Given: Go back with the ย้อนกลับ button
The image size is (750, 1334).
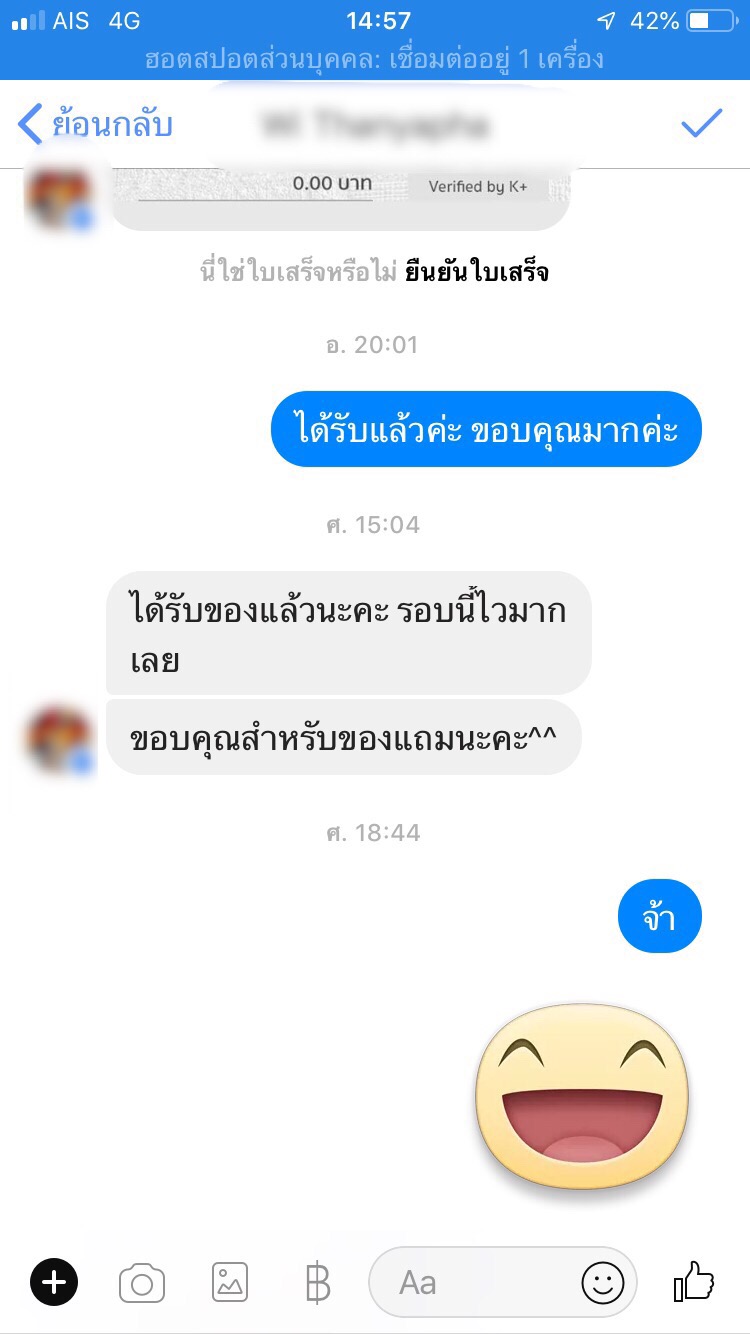Looking at the screenshot, I should (95, 125).
